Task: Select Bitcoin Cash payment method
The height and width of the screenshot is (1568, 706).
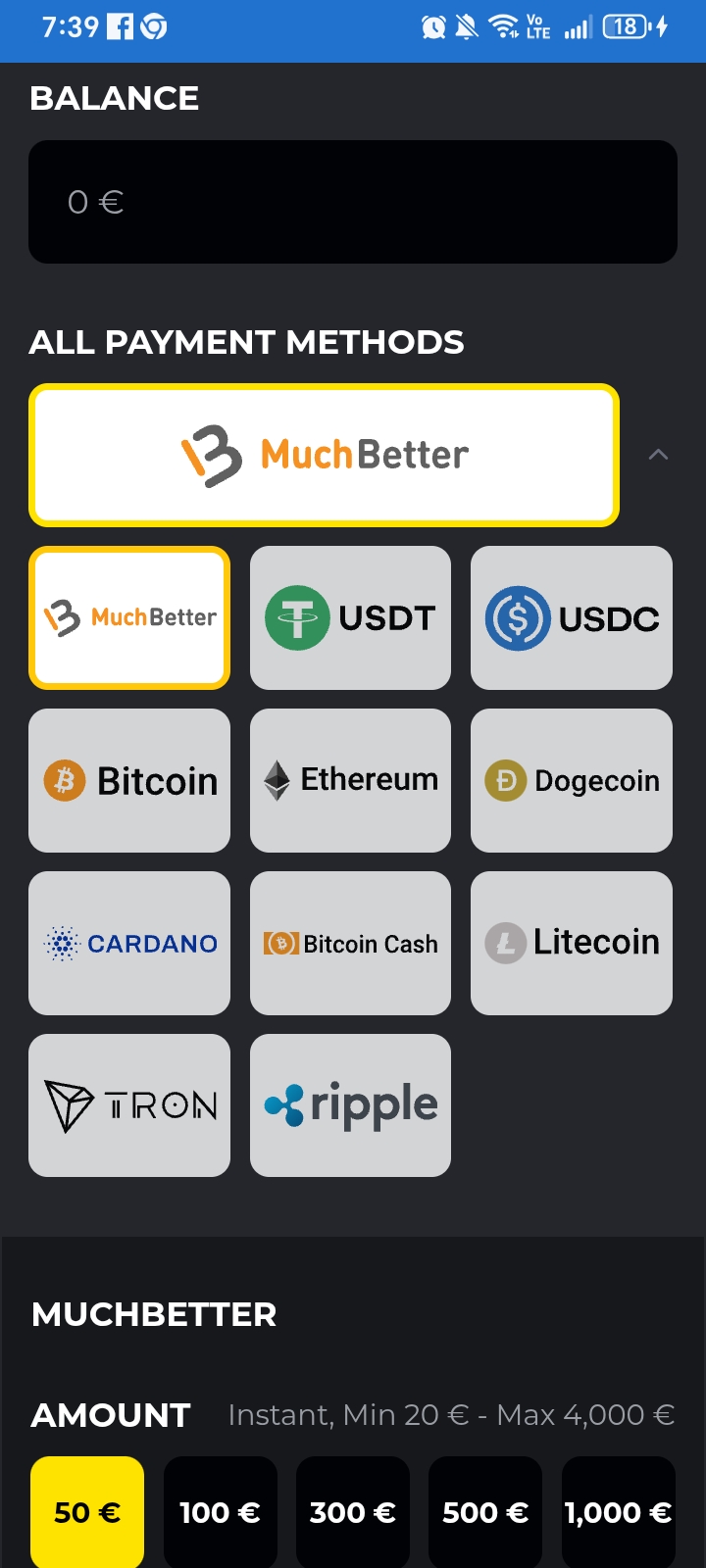Action: [x=350, y=943]
